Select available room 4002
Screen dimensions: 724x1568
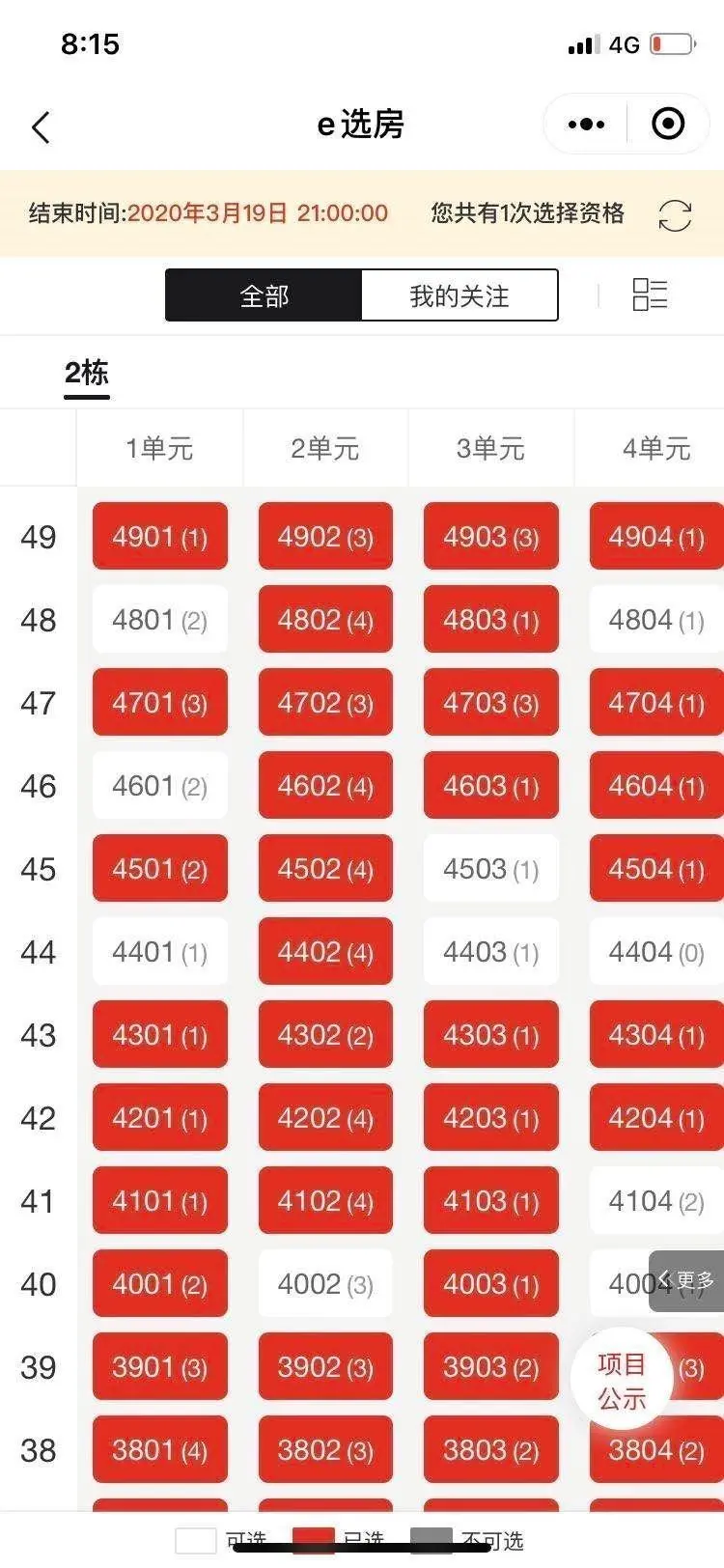coord(325,1284)
